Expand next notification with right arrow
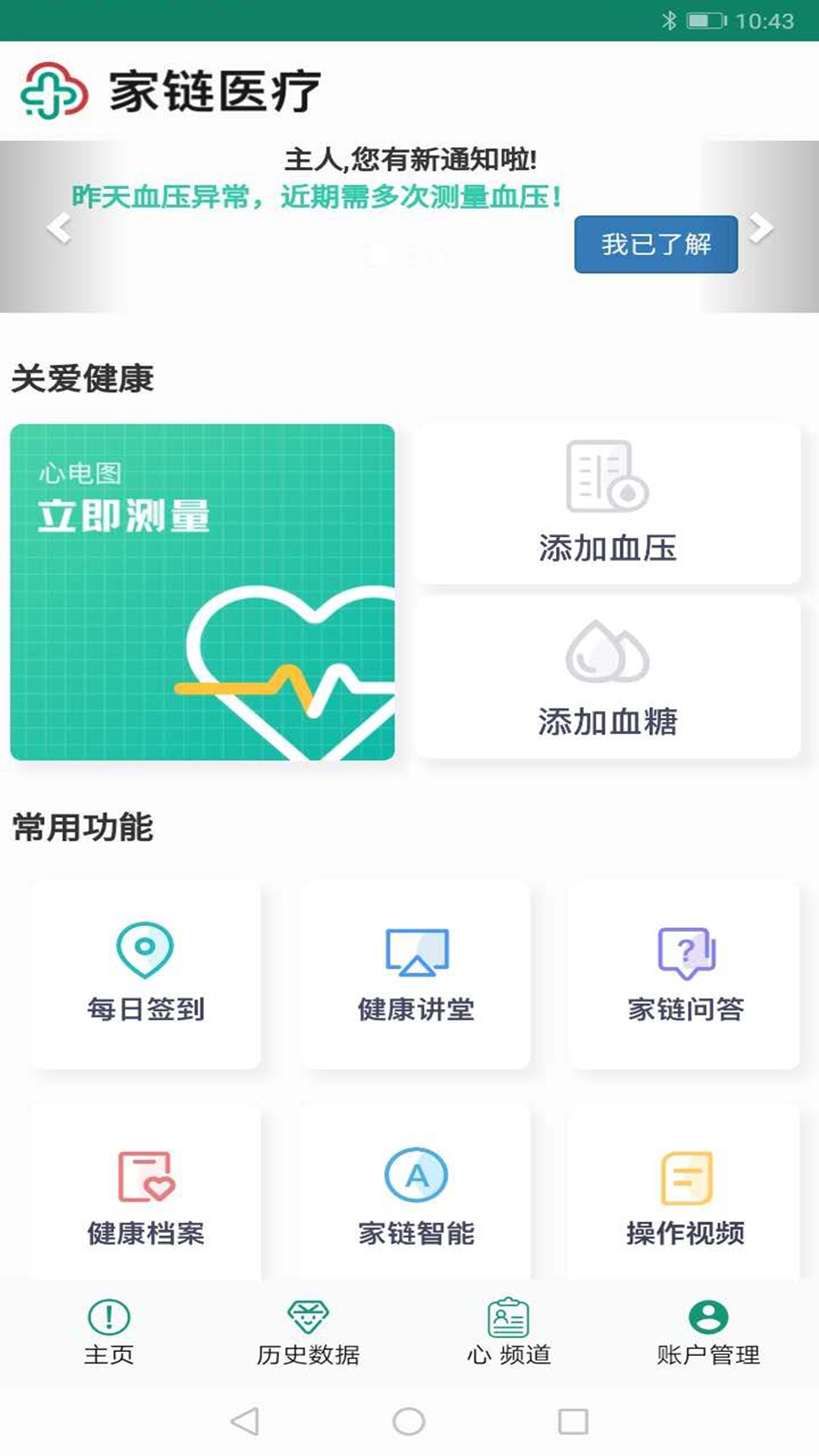The image size is (819, 1456). tap(761, 227)
